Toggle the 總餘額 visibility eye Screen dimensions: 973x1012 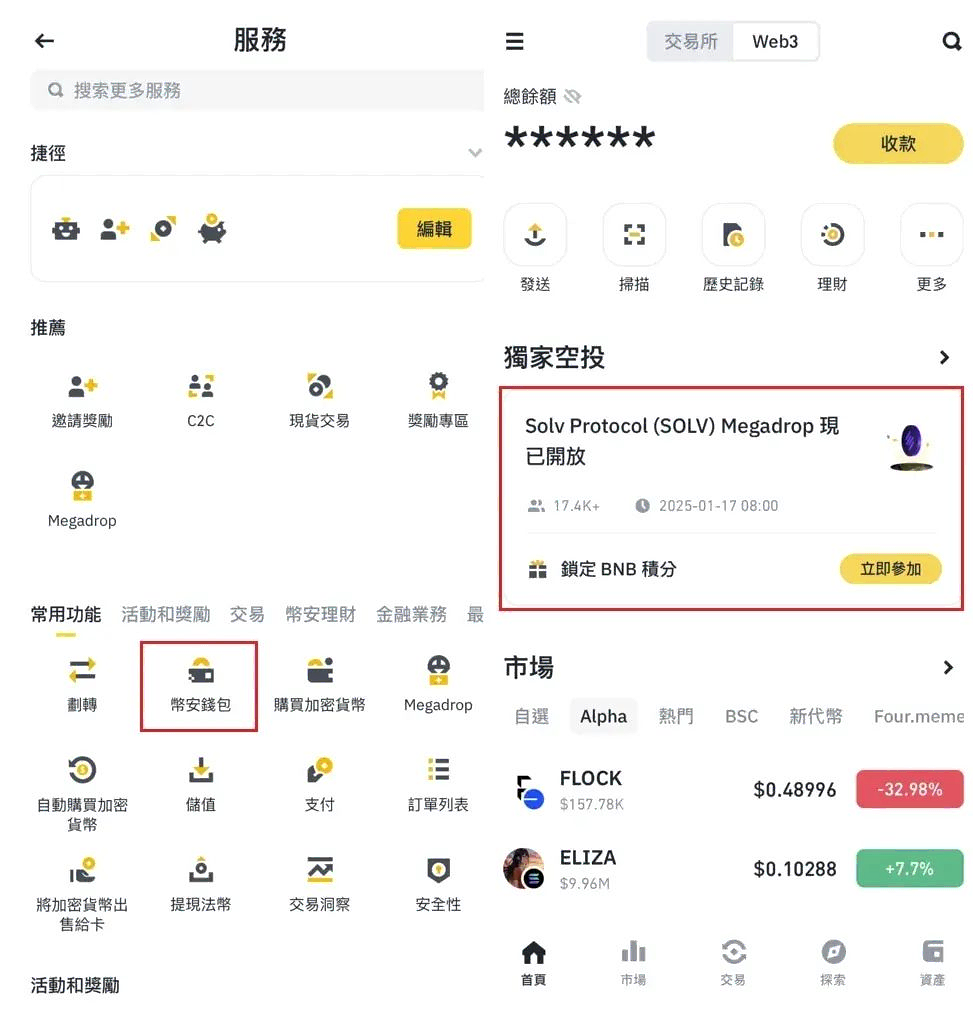point(573,97)
